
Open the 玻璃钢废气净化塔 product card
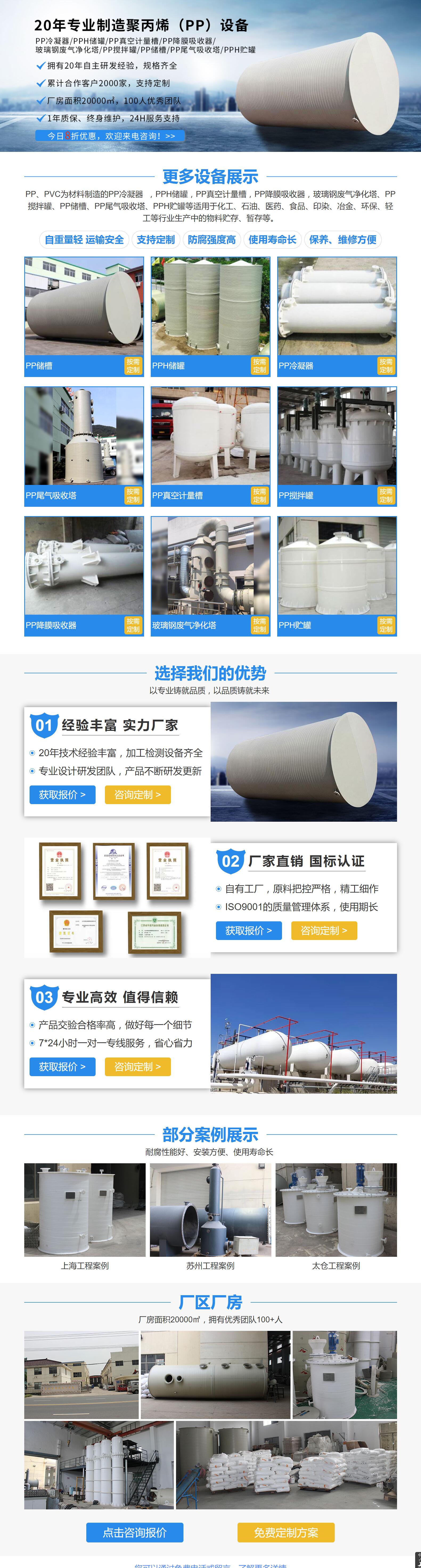pos(210,576)
